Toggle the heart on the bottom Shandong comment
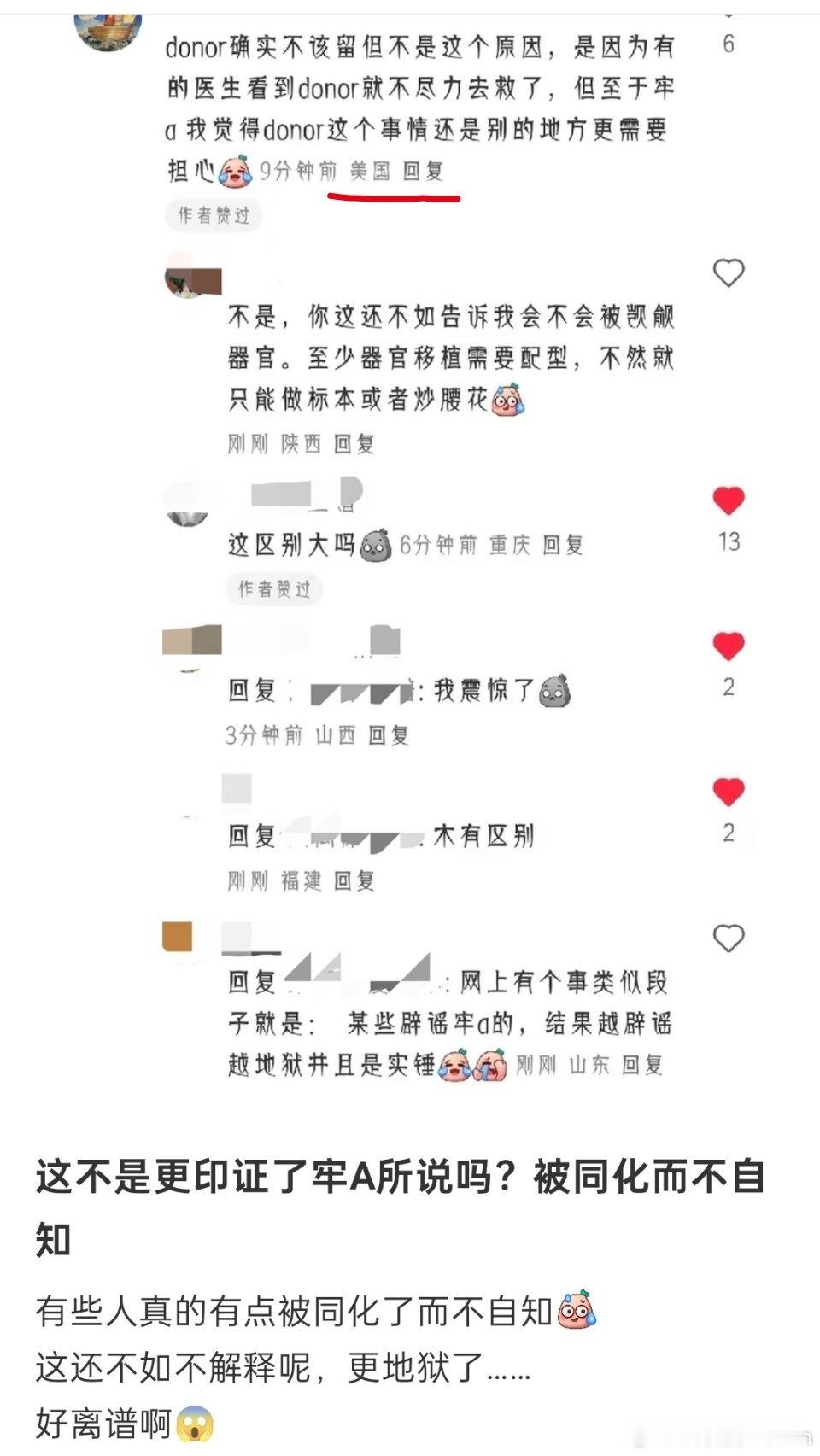The width and height of the screenshot is (820, 1456). click(727, 938)
